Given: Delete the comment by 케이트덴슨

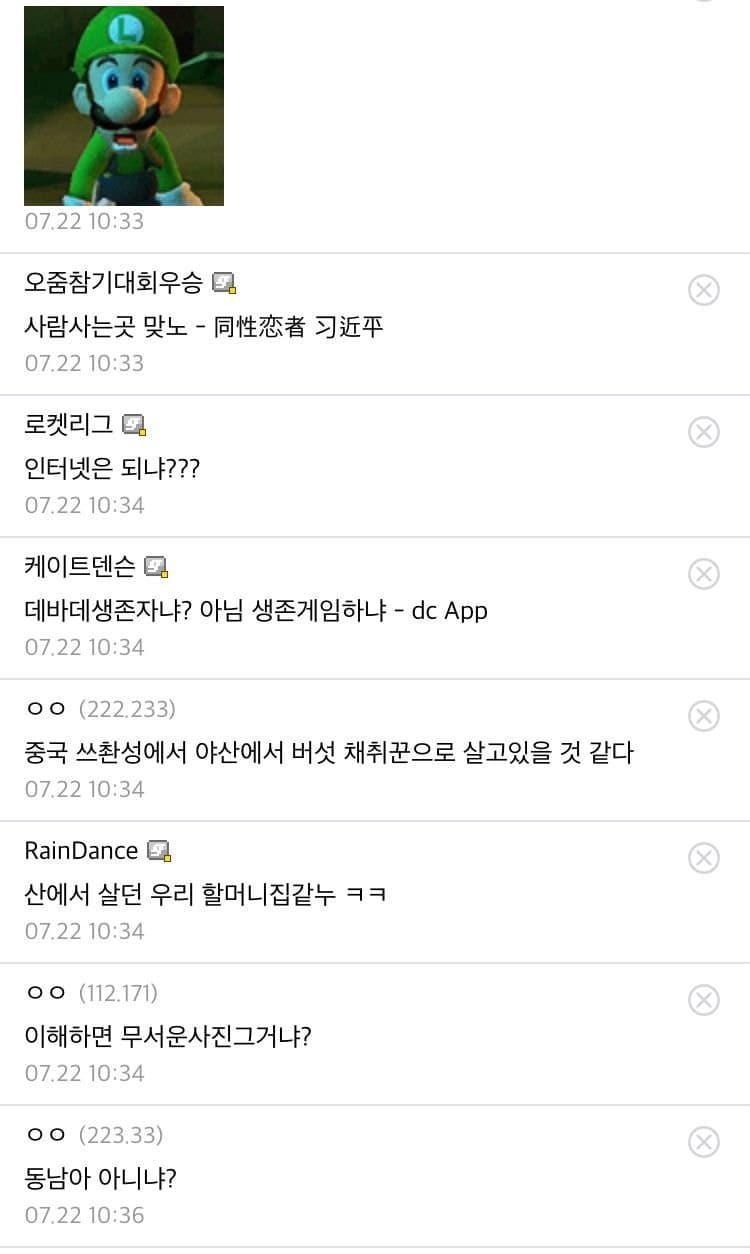Looking at the screenshot, I should 704,574.
